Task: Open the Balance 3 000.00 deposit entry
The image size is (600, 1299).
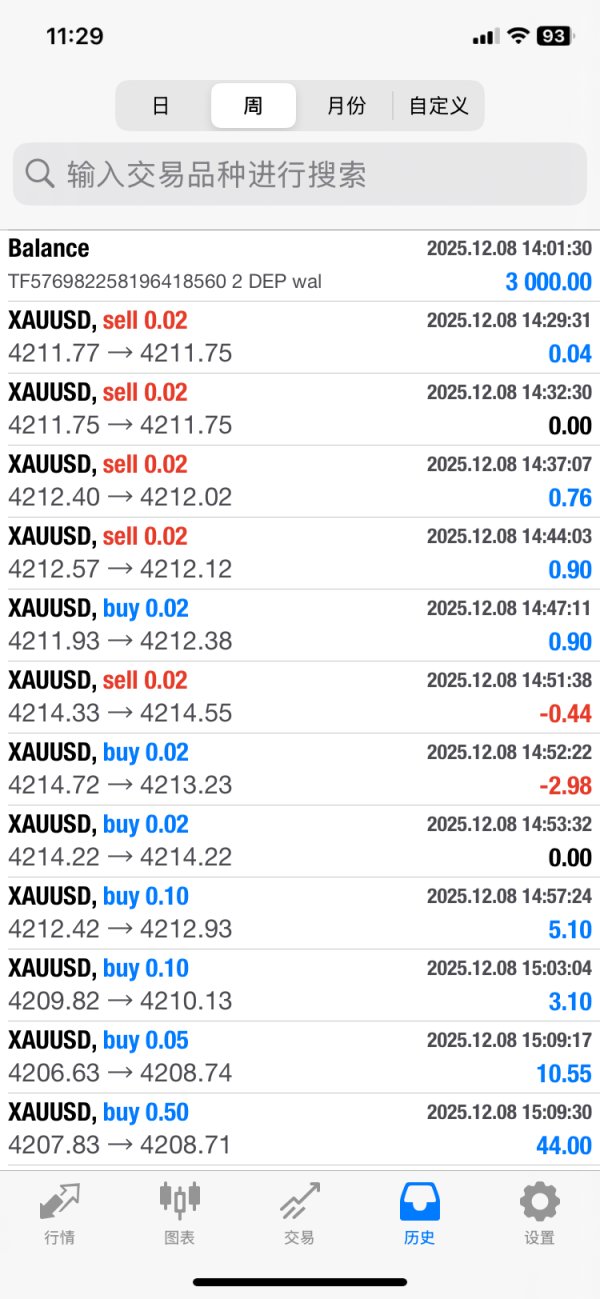Action: tap(300, 265)
